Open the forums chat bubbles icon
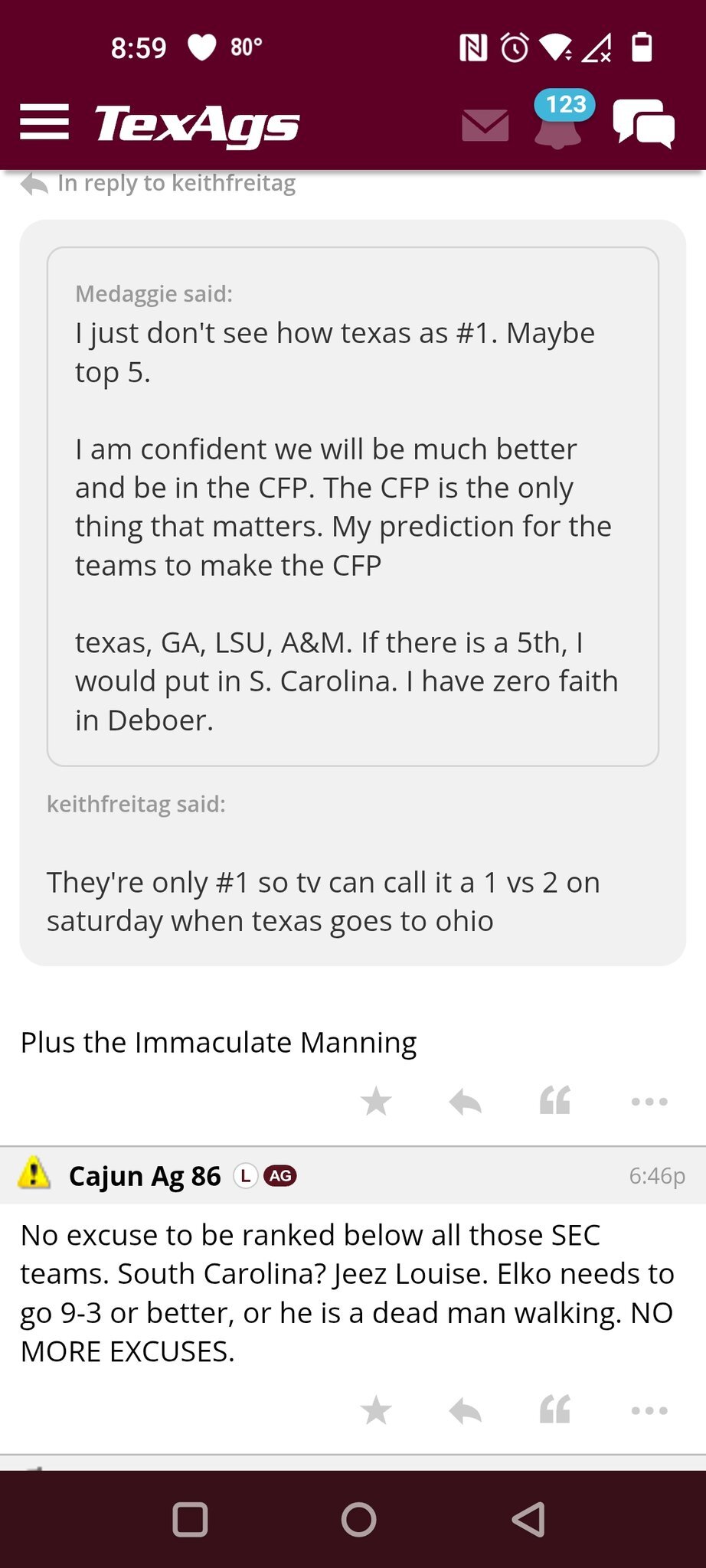The height and width of the screenshot is (1568, 706). (x=644, y=123)
